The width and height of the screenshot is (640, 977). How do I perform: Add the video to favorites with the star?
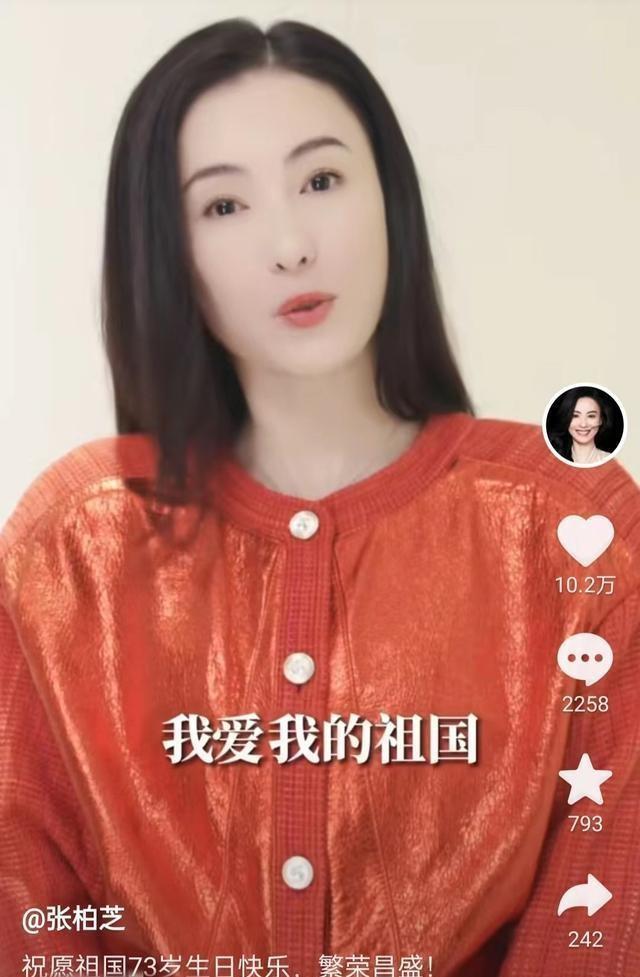tap(585, 779)
